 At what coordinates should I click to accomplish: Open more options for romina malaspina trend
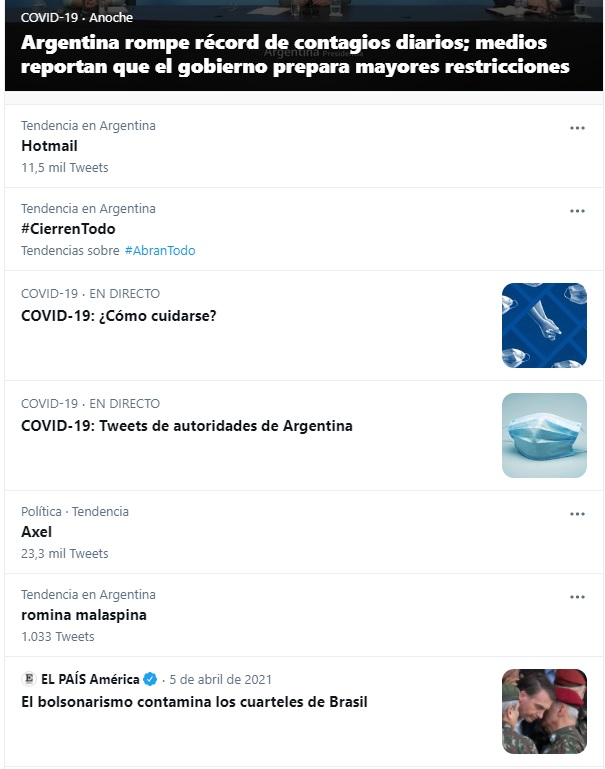click(x=577, y=597)
